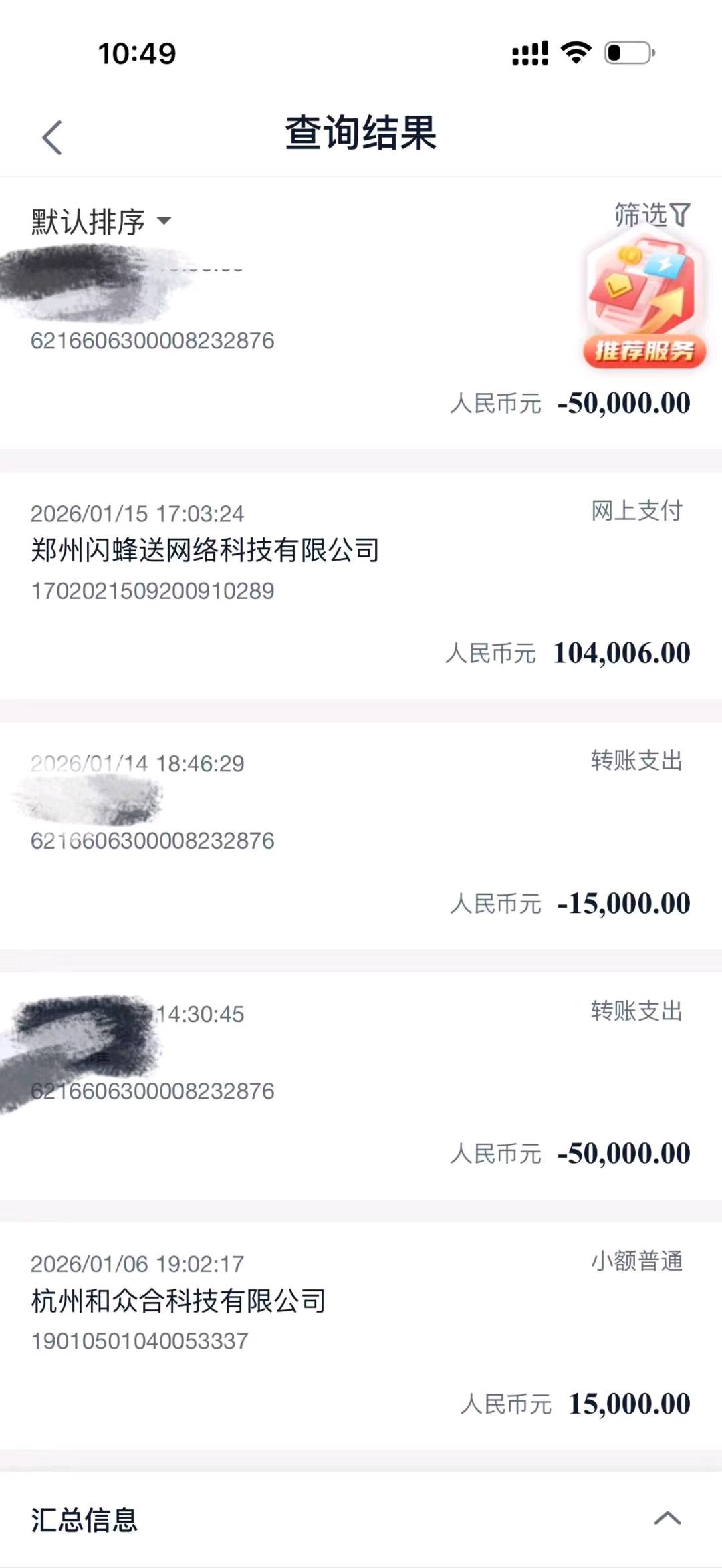
Task: Tap the clock showing 10:49
Action: (137, 53)
